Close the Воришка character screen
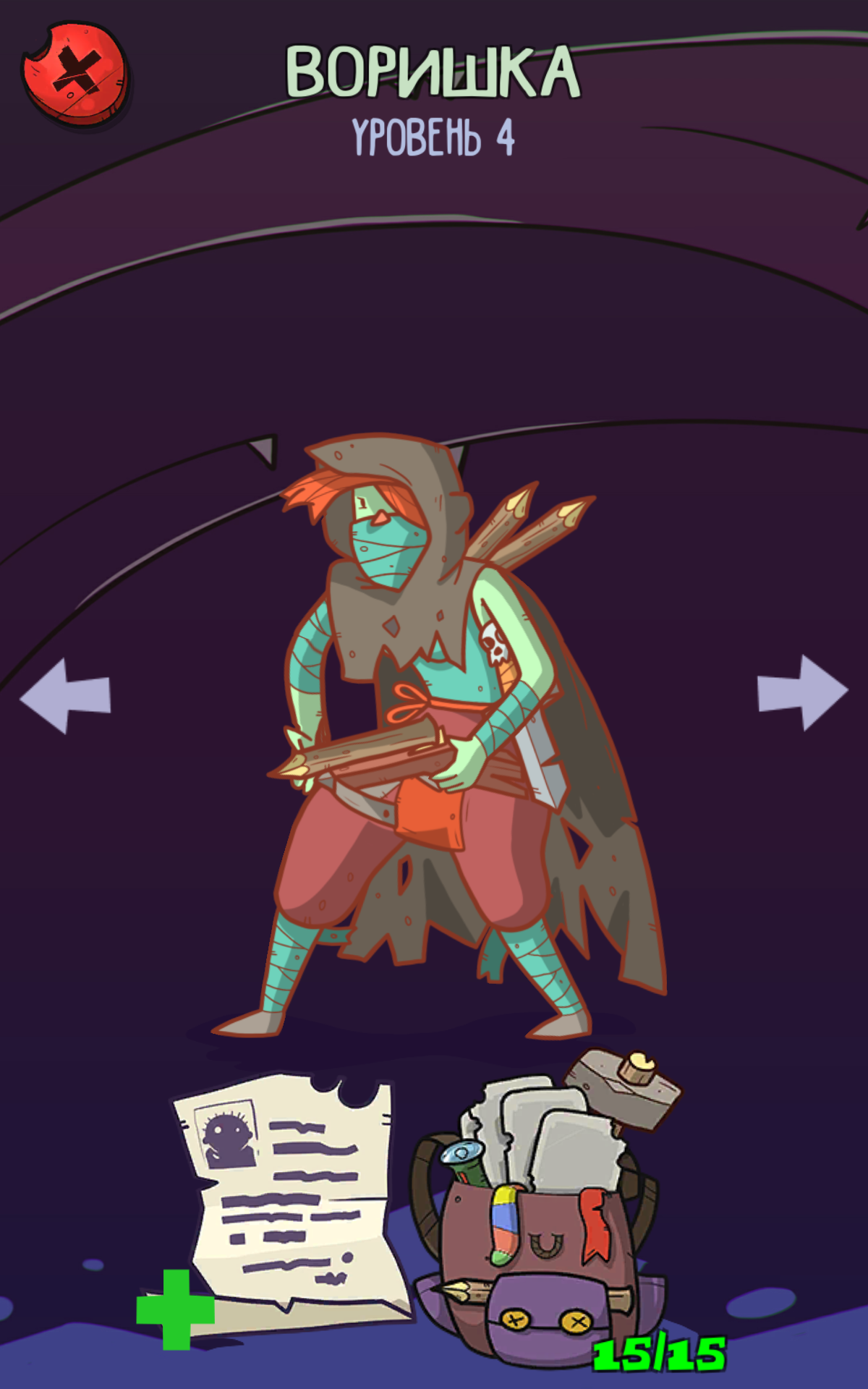 [75, 75]
